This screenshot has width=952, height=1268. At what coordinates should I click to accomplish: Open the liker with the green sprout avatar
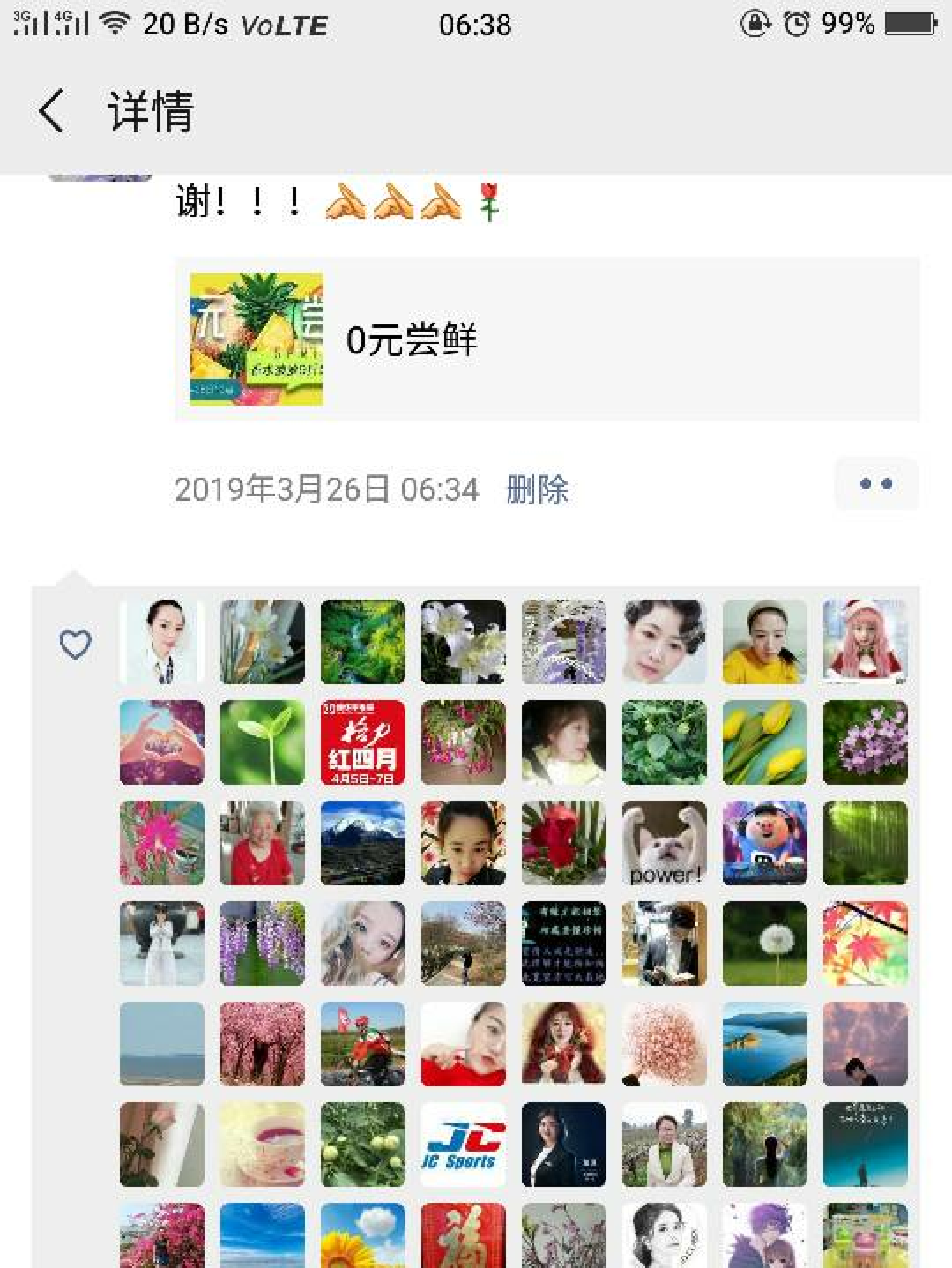263,742
